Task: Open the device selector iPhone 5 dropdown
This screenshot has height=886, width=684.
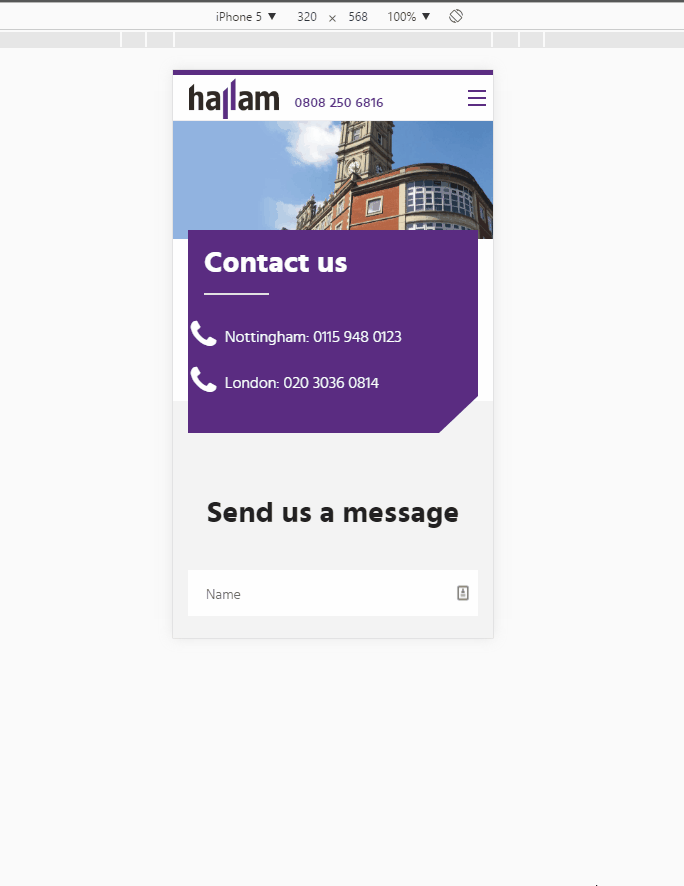Action: (x=246, y=17)
